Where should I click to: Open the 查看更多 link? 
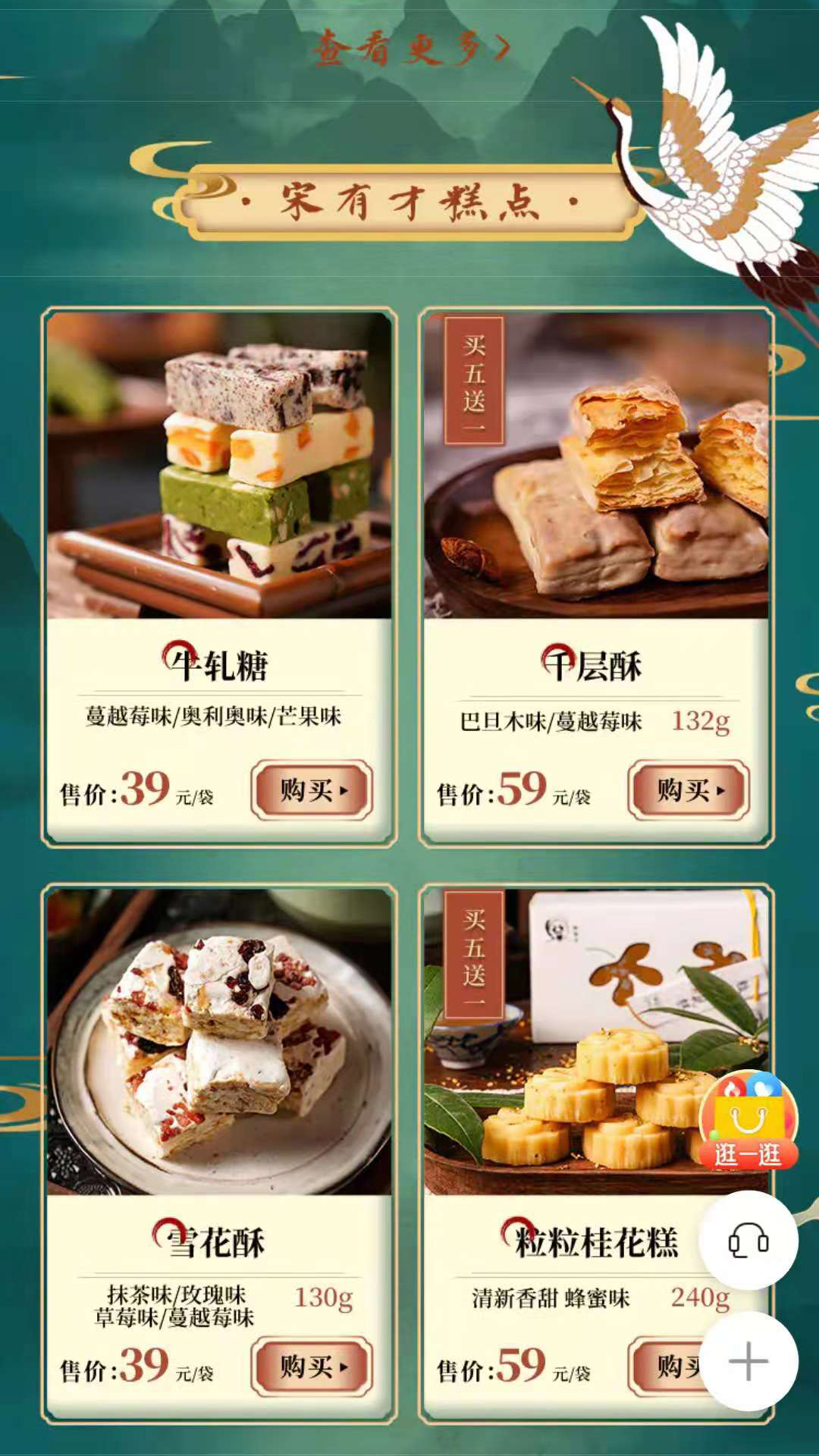411,49
